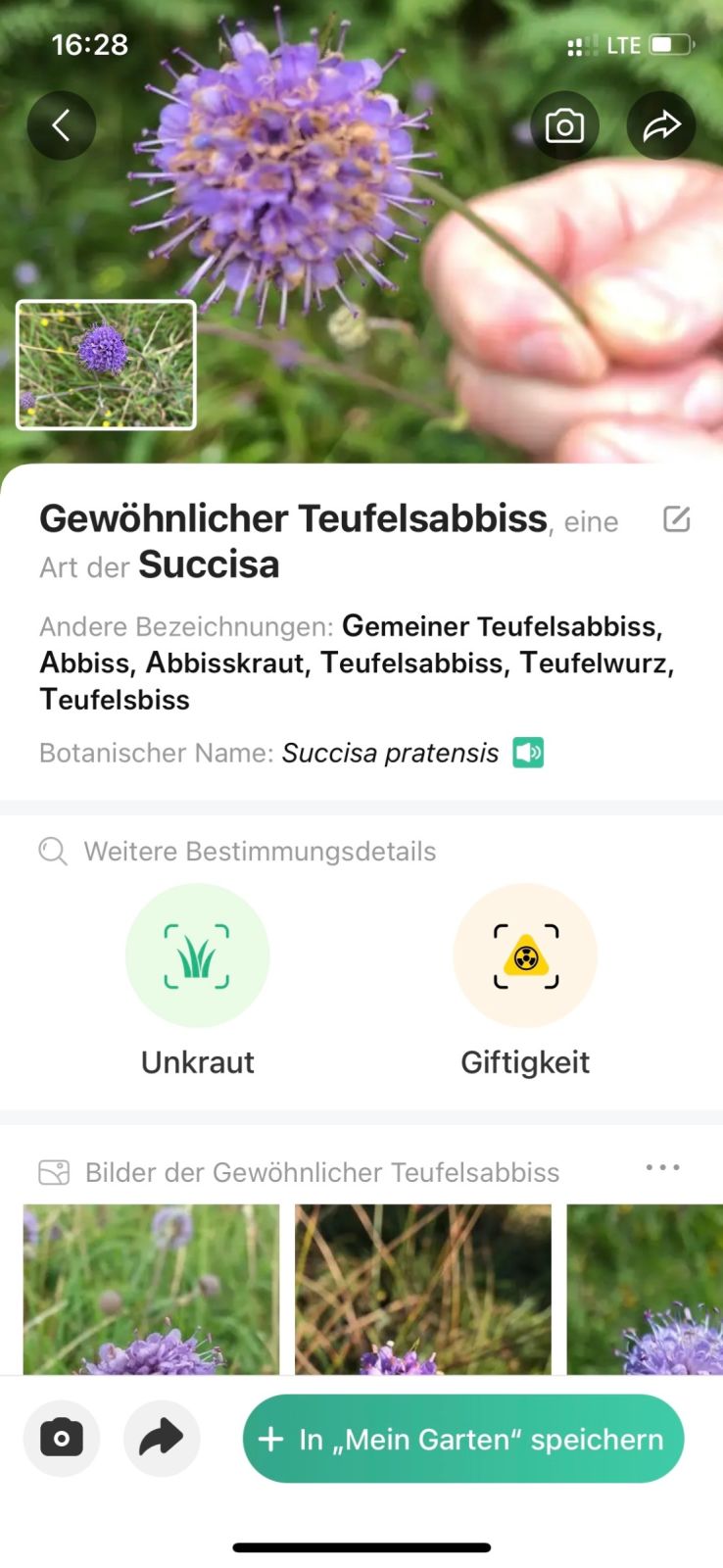View the first Teufelsabbiss gallery image
723x1568 pixels.
pyautogui.click(x=151, y=1288)
